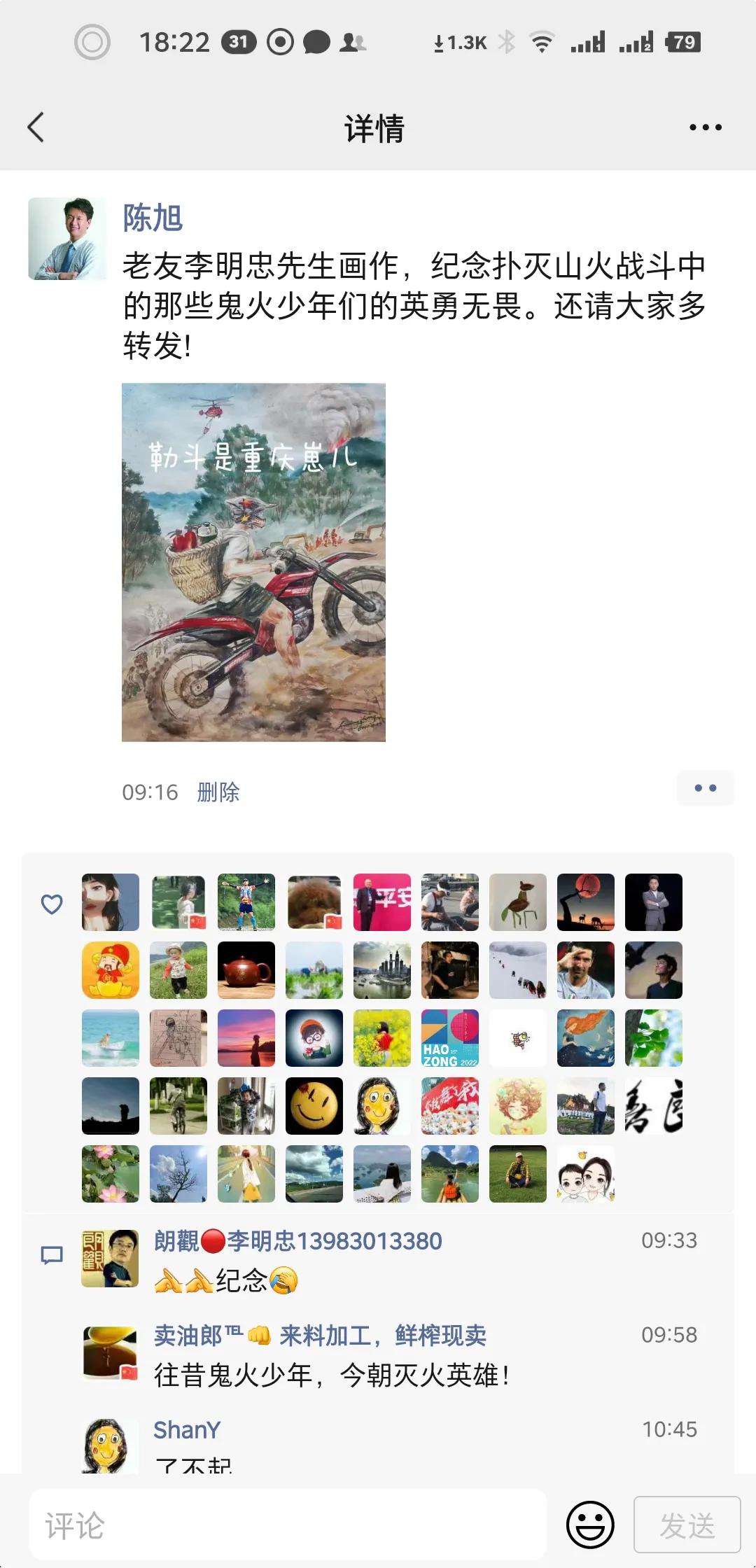
Task: Open the teapot liker avatar
Action: (x=246, y=970)
